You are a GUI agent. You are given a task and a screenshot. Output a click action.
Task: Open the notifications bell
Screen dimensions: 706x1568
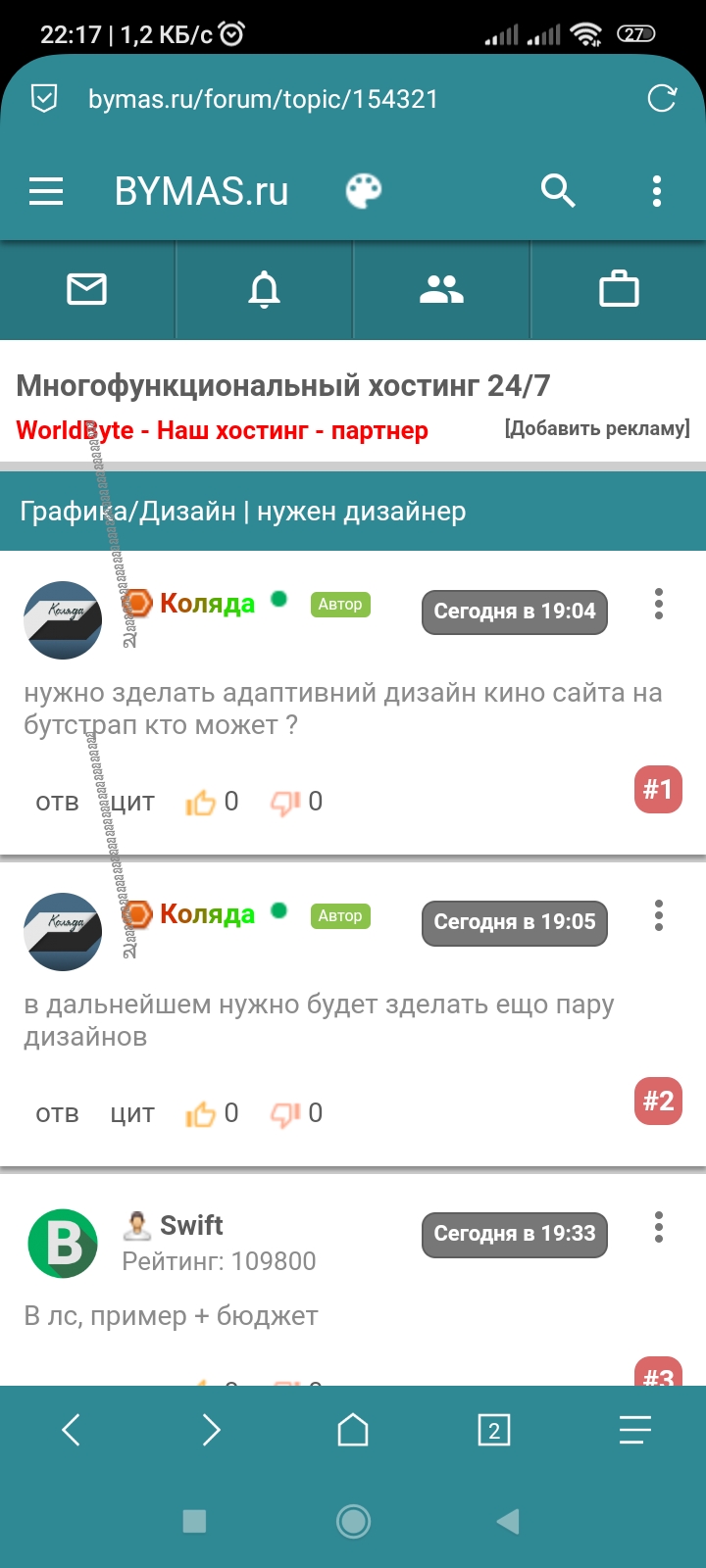point(264,289)
